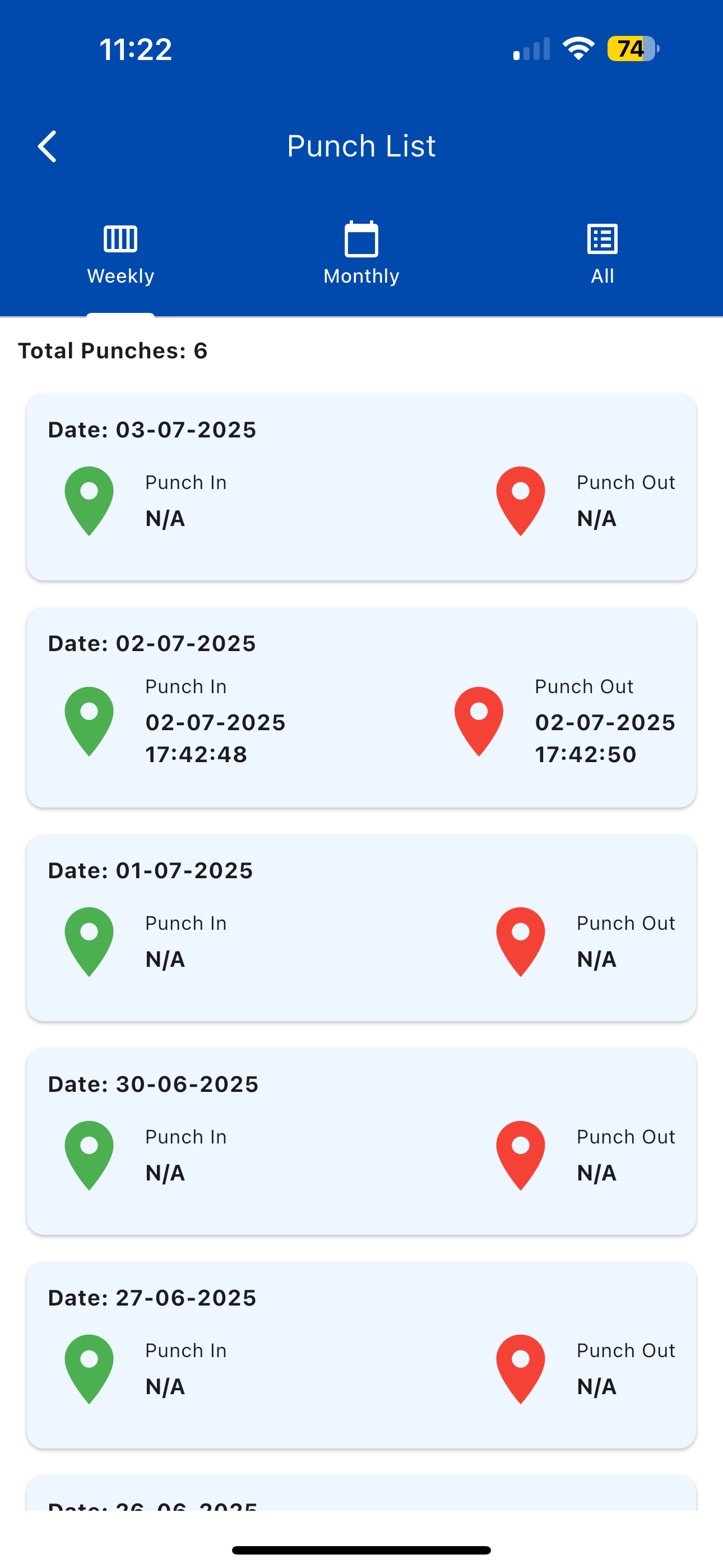Open the 01-07-2025 punch card
This screenshot has height=1568, width=723.
[x=361, y=927]
